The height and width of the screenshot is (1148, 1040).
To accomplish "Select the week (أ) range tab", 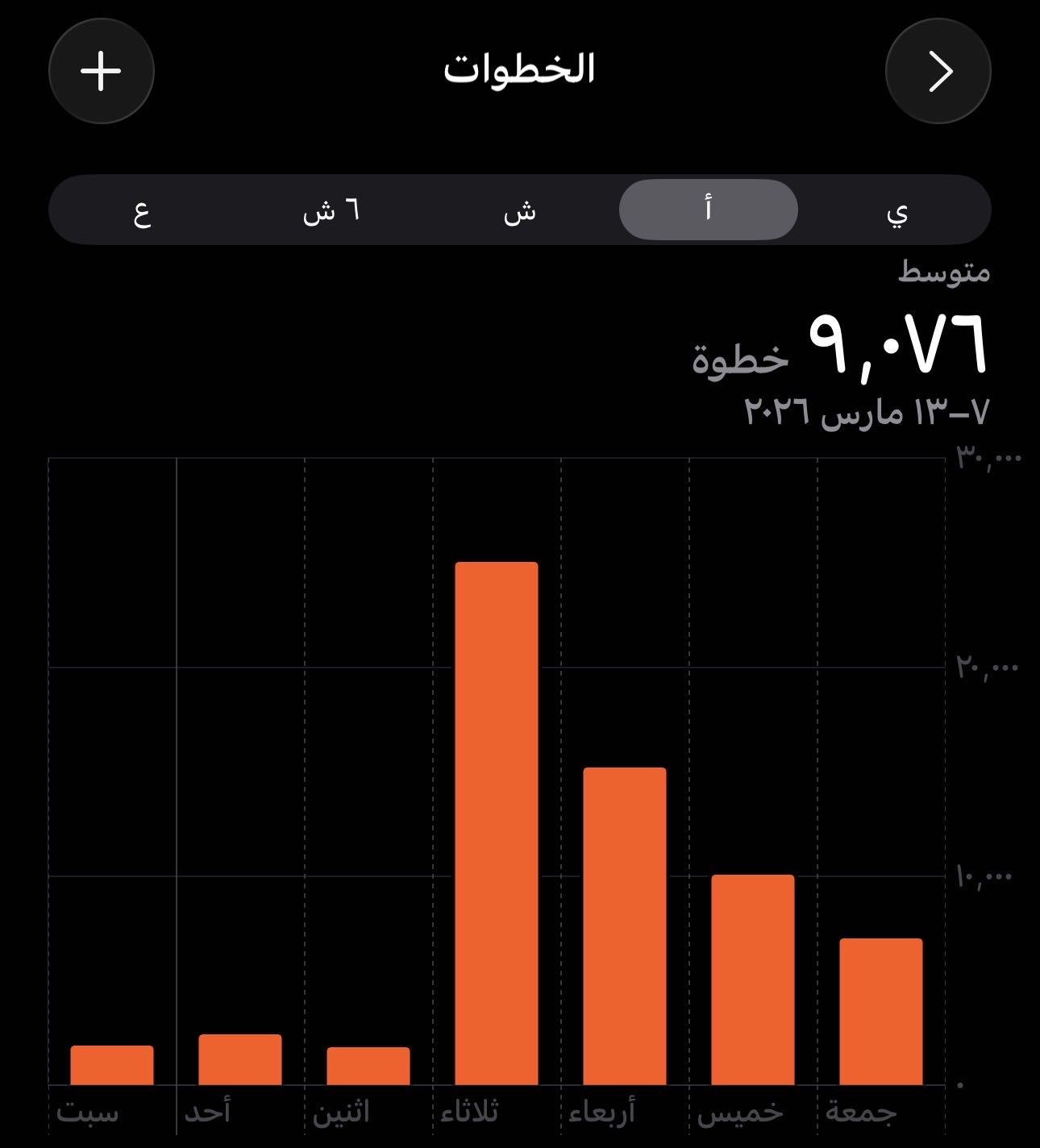I will coord(708,210).
